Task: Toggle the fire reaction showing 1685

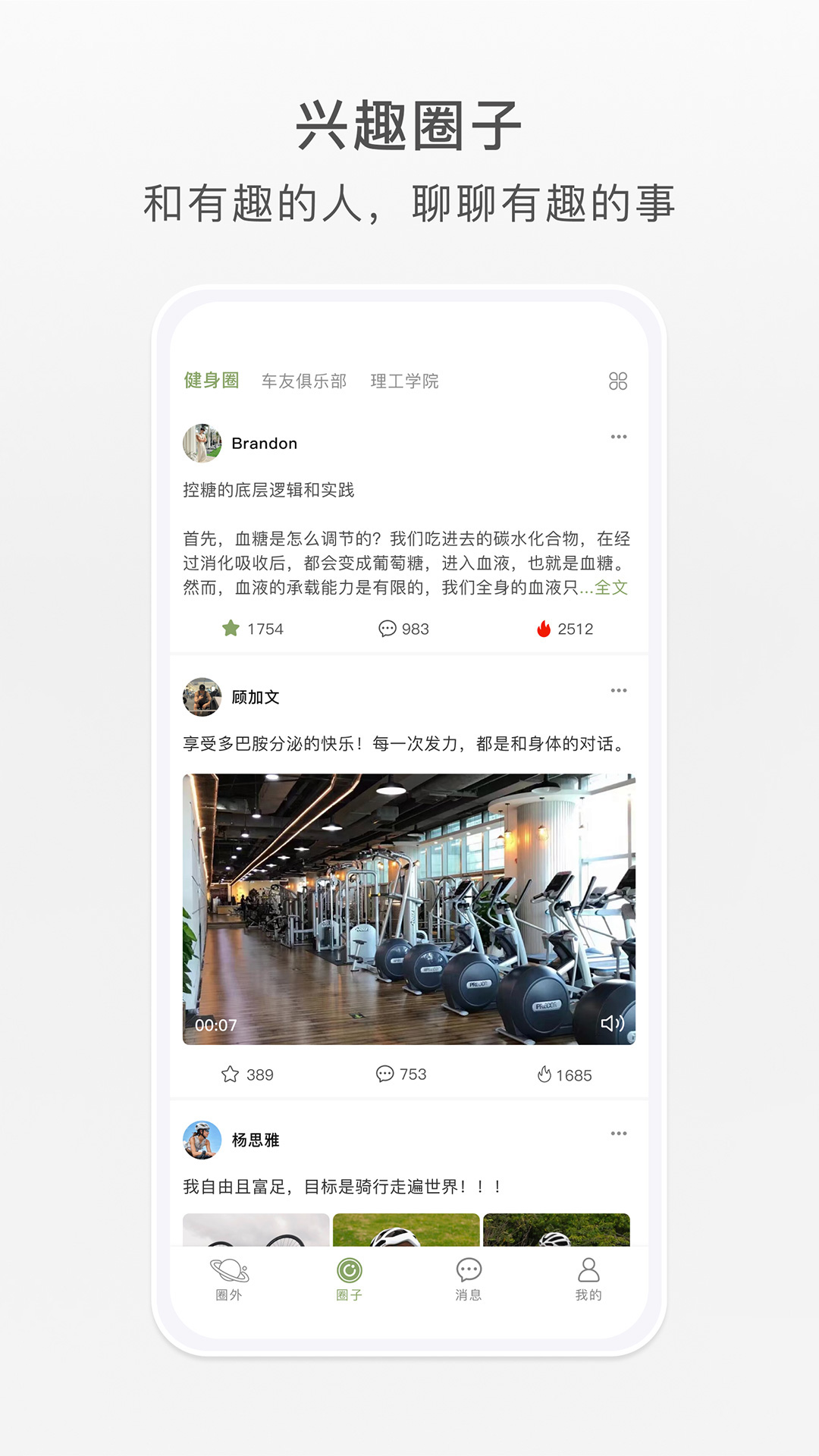Action: [544, 1075]
